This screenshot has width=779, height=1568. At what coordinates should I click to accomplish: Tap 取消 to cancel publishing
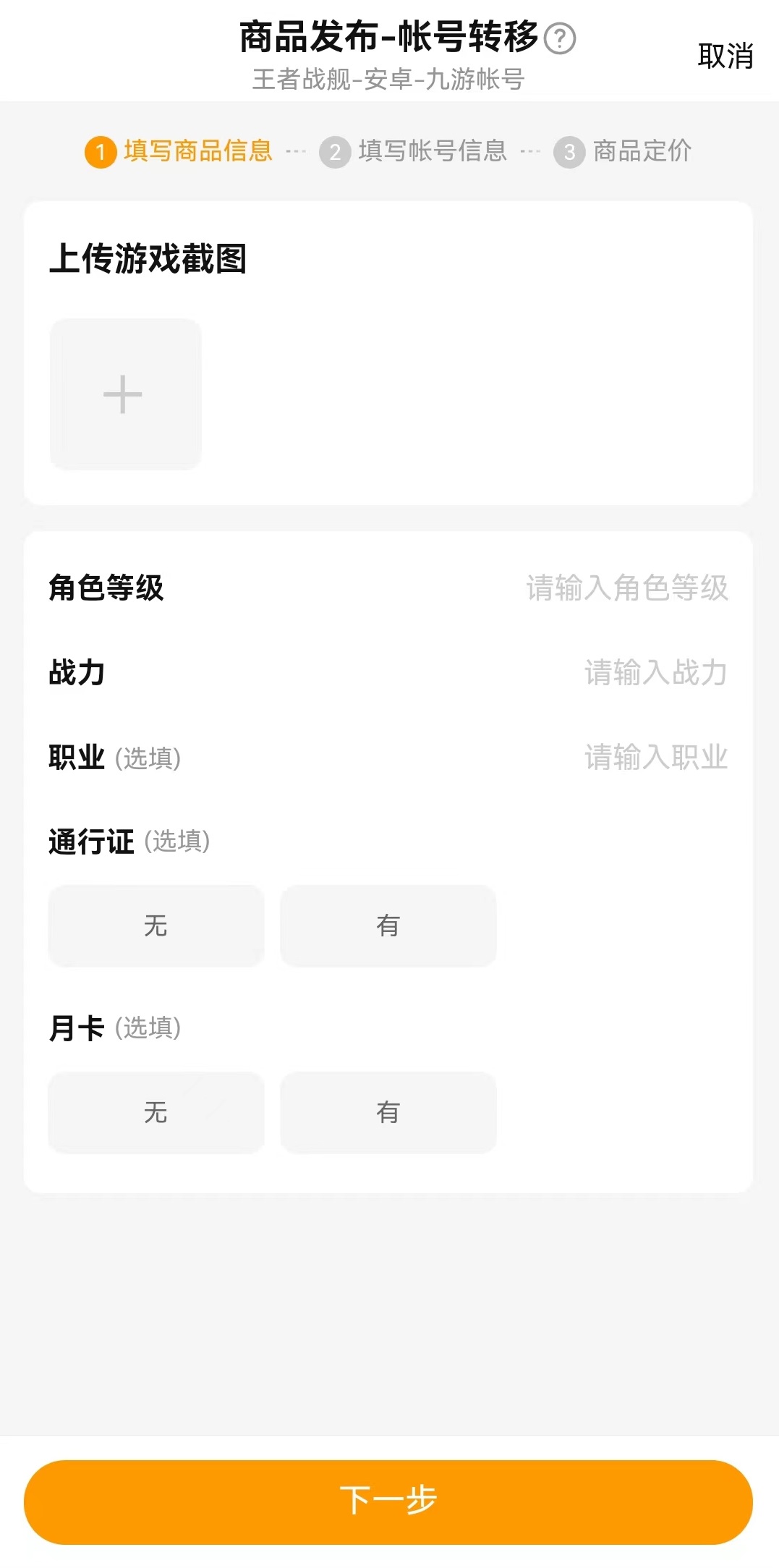[725, 56]
